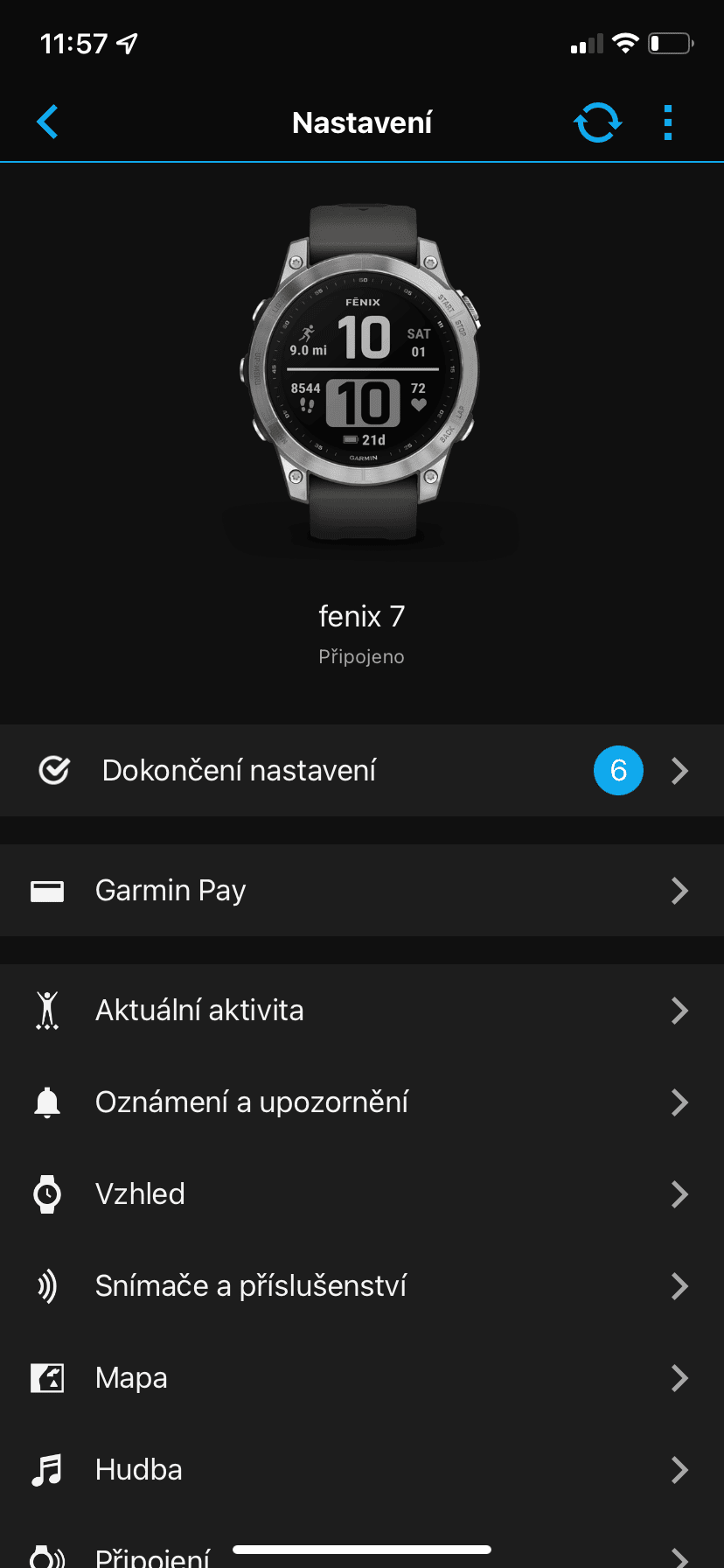The width and height of the screenshot is (724, 1568).
Task: Select the checkmark icon next to Dokončení nastavení
Action: (x=52, y=770)
